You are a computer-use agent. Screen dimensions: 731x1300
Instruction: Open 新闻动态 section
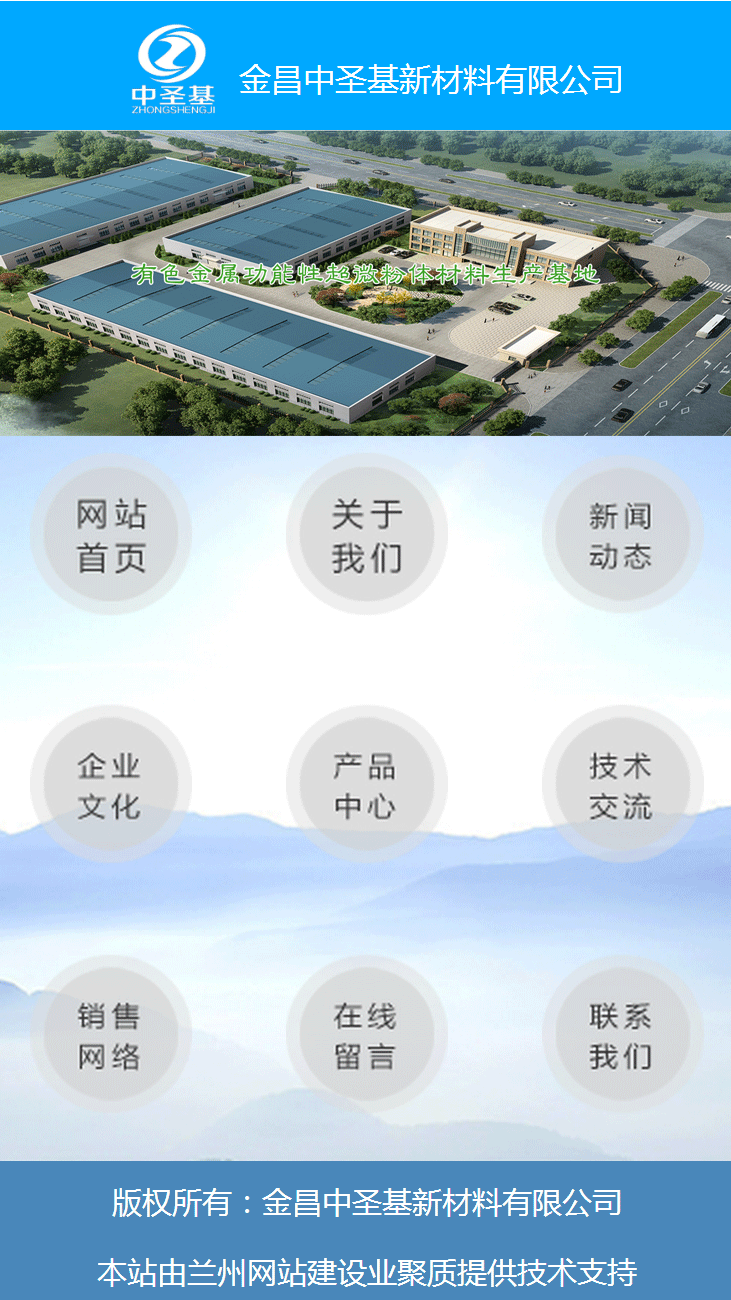621,534
